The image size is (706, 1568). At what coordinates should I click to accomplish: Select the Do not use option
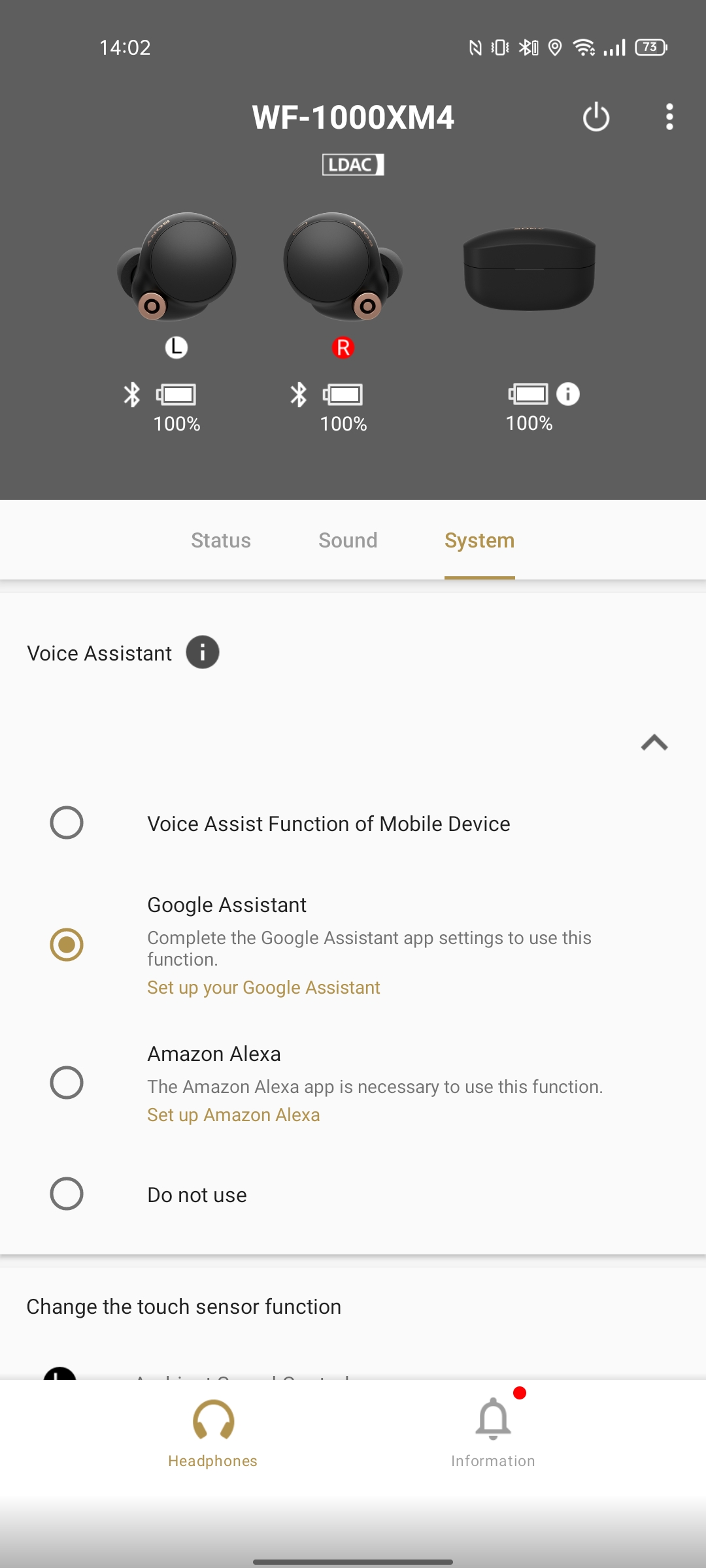pyautogui.click(x=67, y=1194)
